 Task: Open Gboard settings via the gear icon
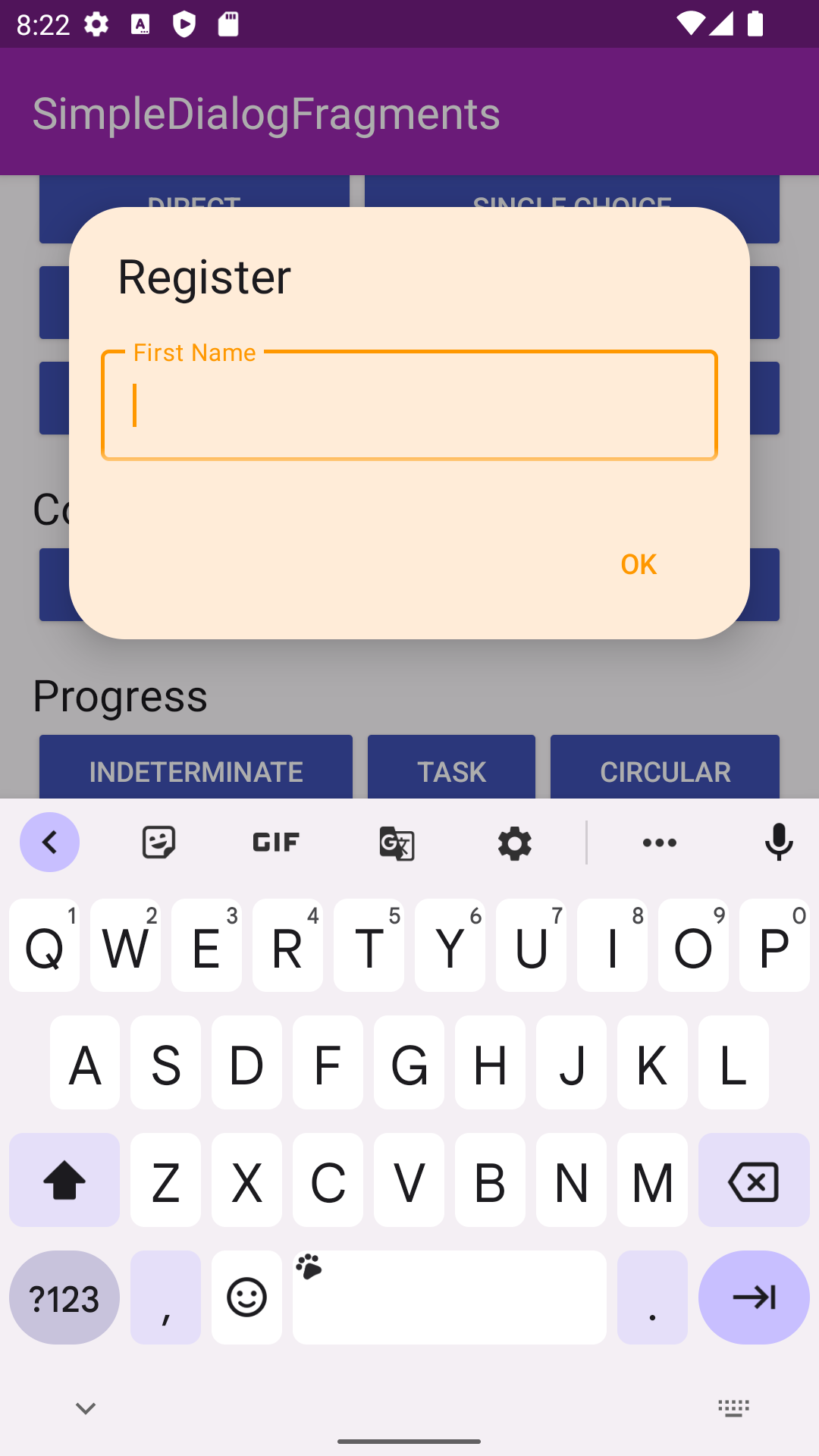point(515,842)
